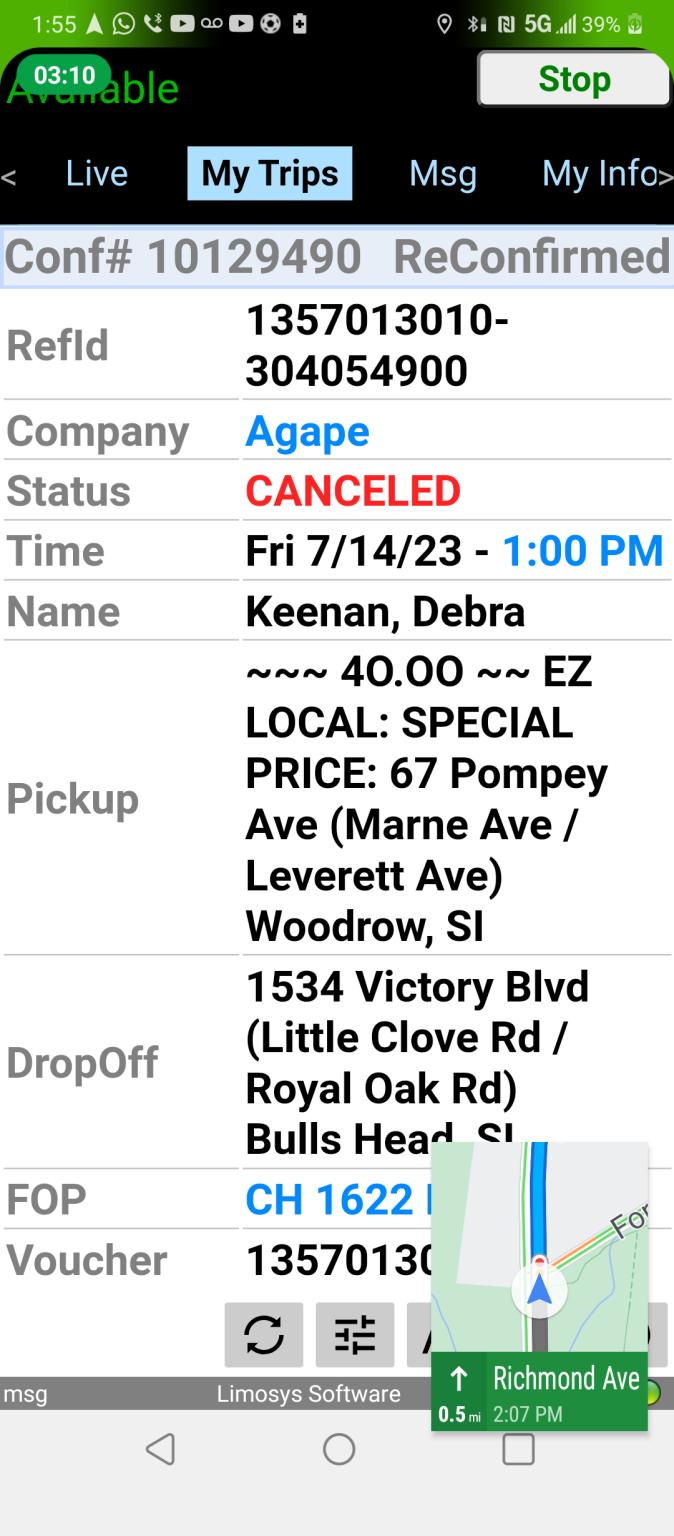
Task: Open recent apps from the navigation bar
Action: 518,1449
